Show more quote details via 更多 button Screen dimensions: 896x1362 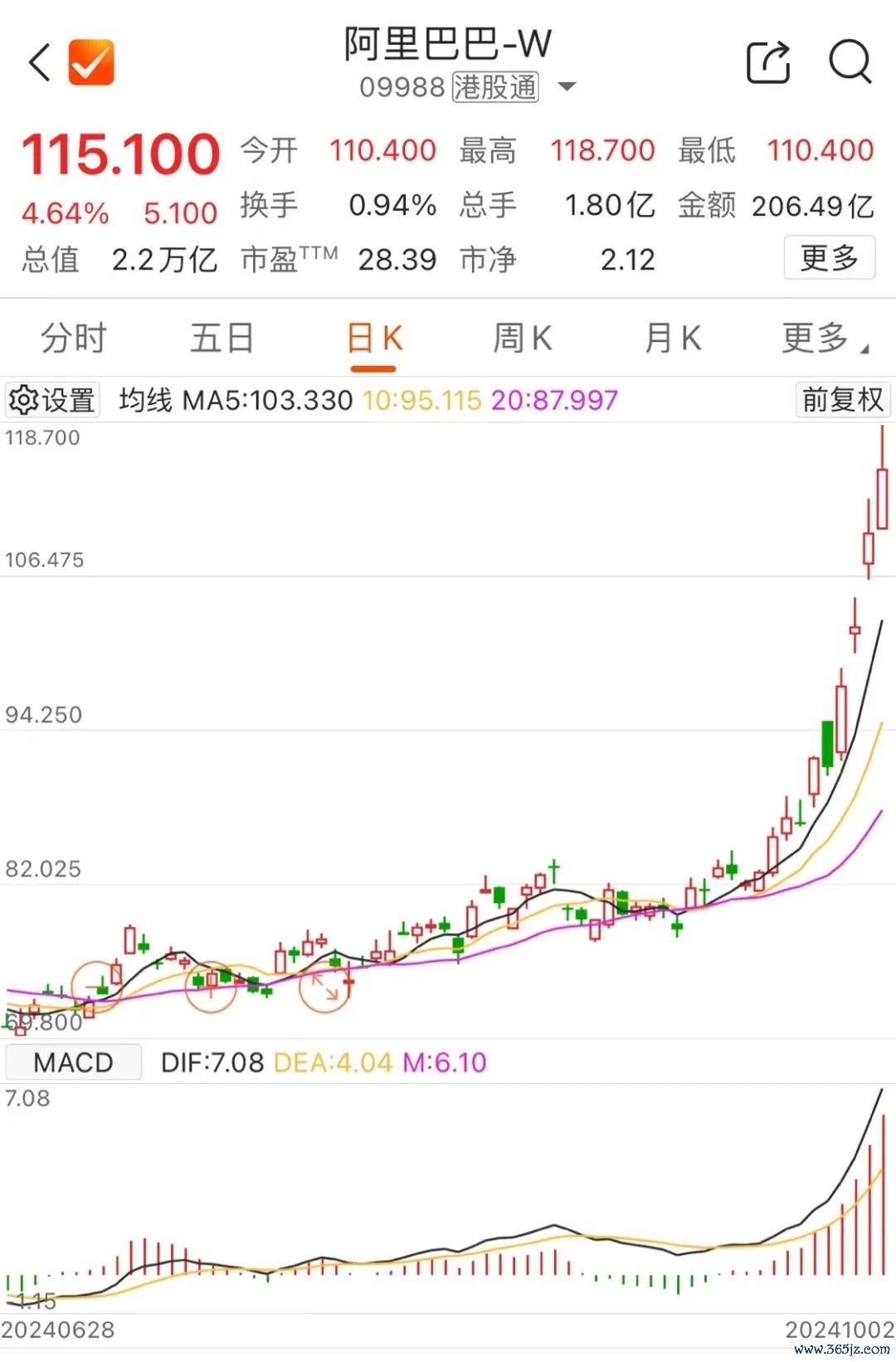829,258
